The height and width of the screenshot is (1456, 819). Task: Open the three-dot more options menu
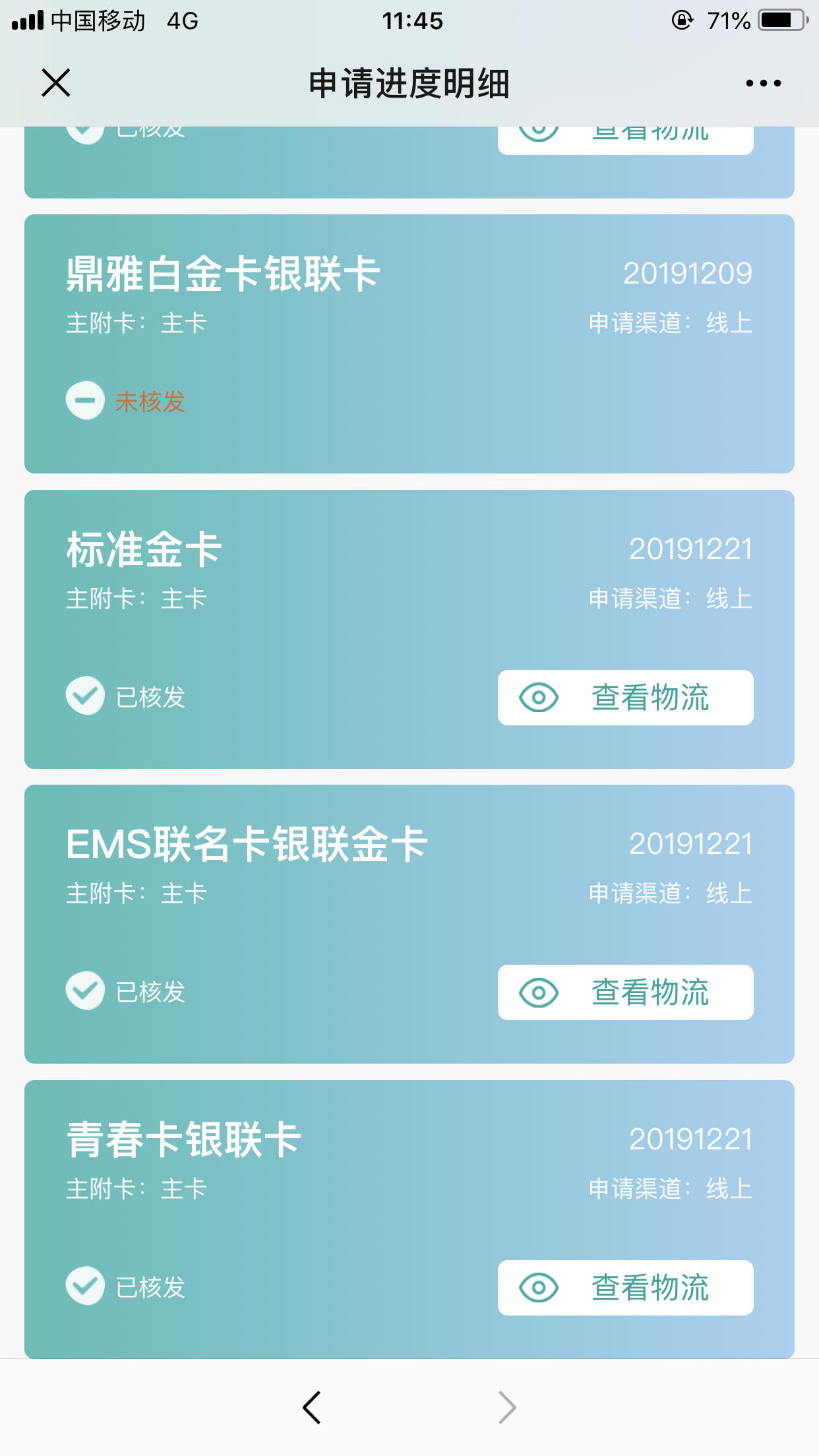point(763,83)
